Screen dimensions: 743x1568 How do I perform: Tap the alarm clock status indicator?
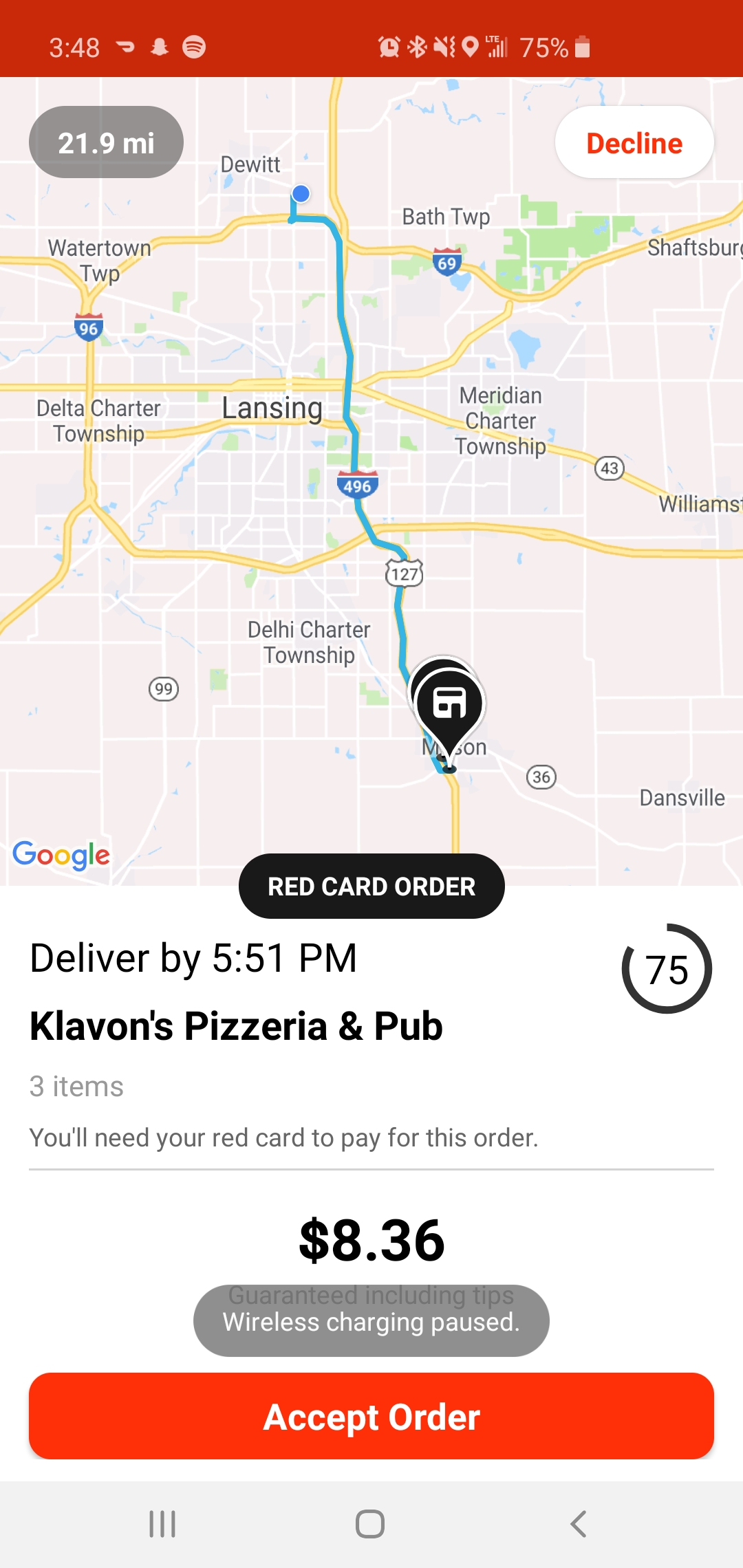(387, 47)
